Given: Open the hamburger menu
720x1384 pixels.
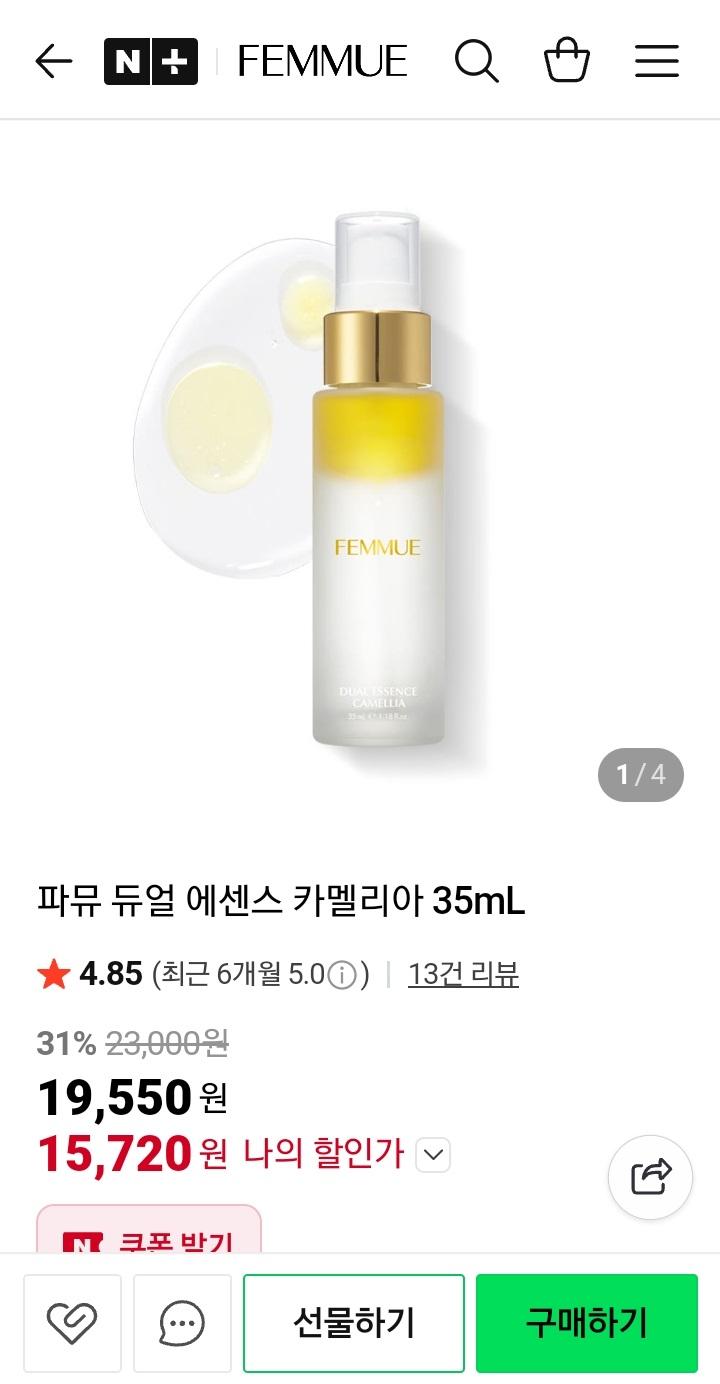Looking at the screenshot, I should pyautogui.click(x=657, y=62).
